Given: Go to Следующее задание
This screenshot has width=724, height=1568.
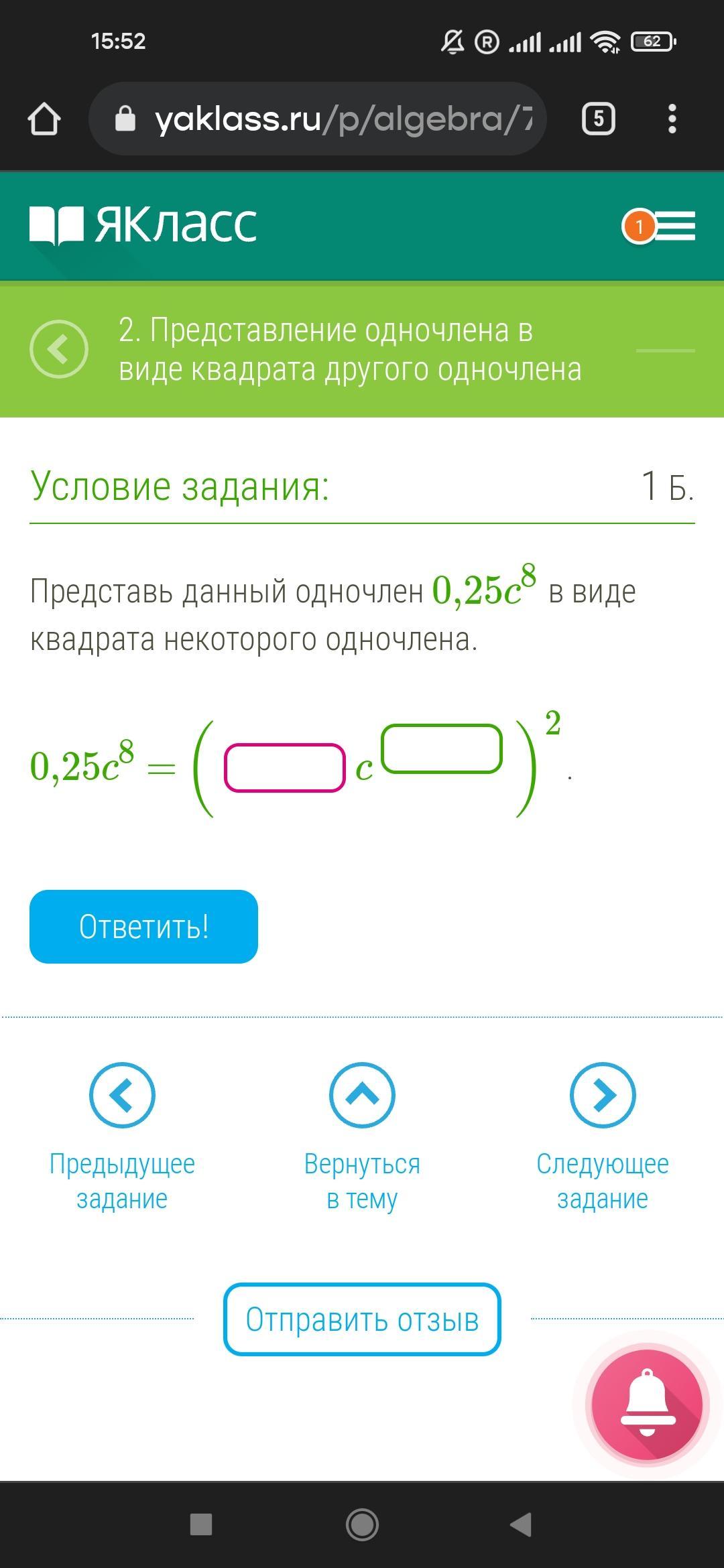Looking at the screenshot, I should tap(602, 1096).
